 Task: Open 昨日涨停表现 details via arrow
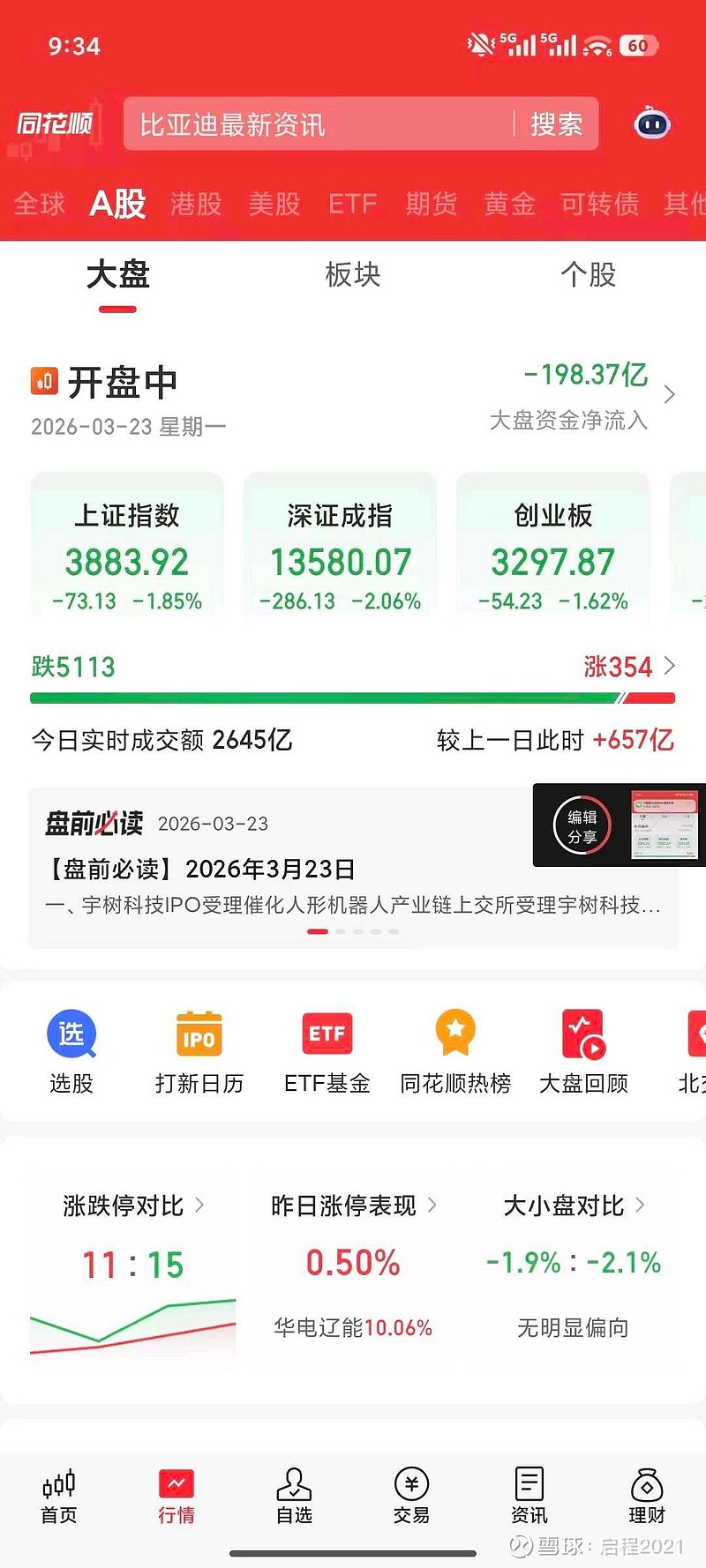[433, 1205]
